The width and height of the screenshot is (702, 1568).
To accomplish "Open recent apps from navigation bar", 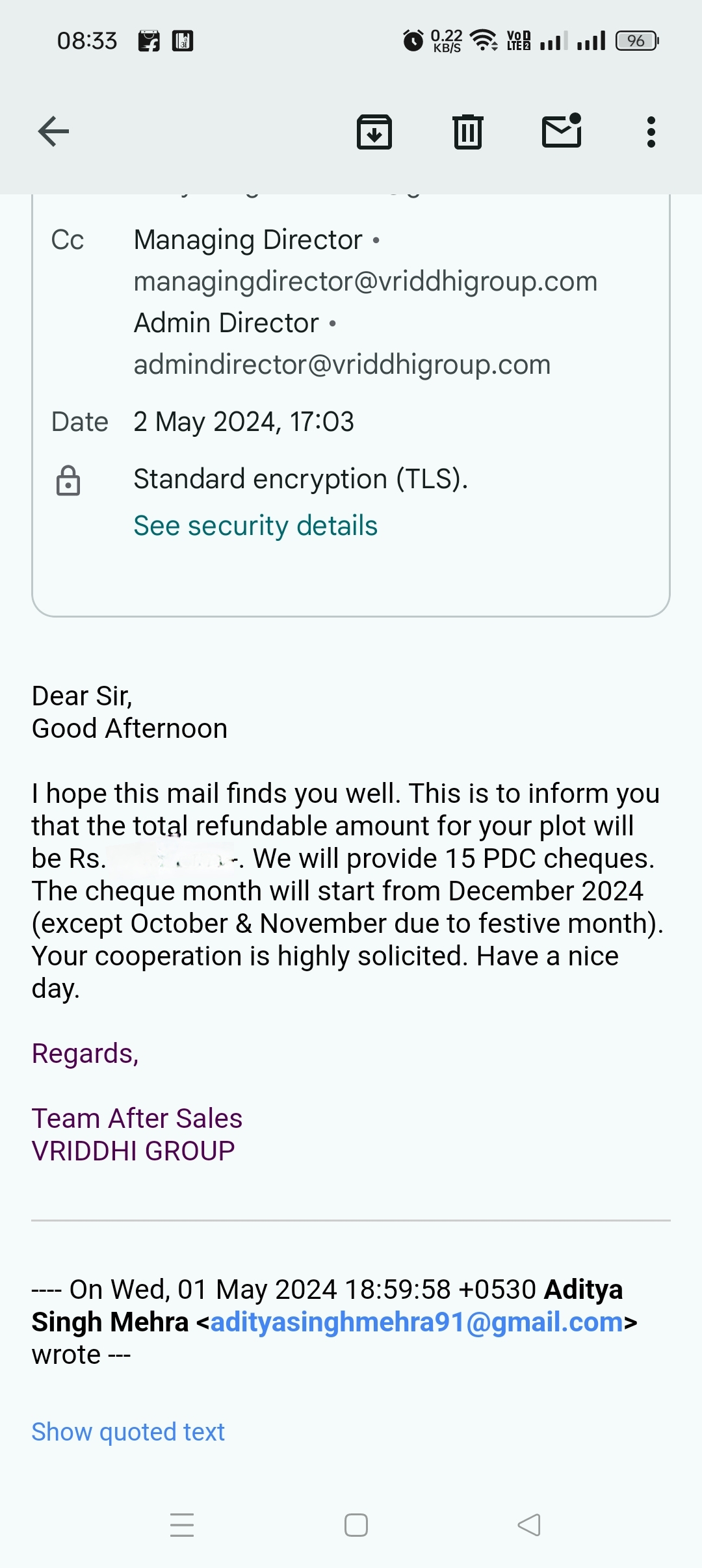I will point(182,1524).
